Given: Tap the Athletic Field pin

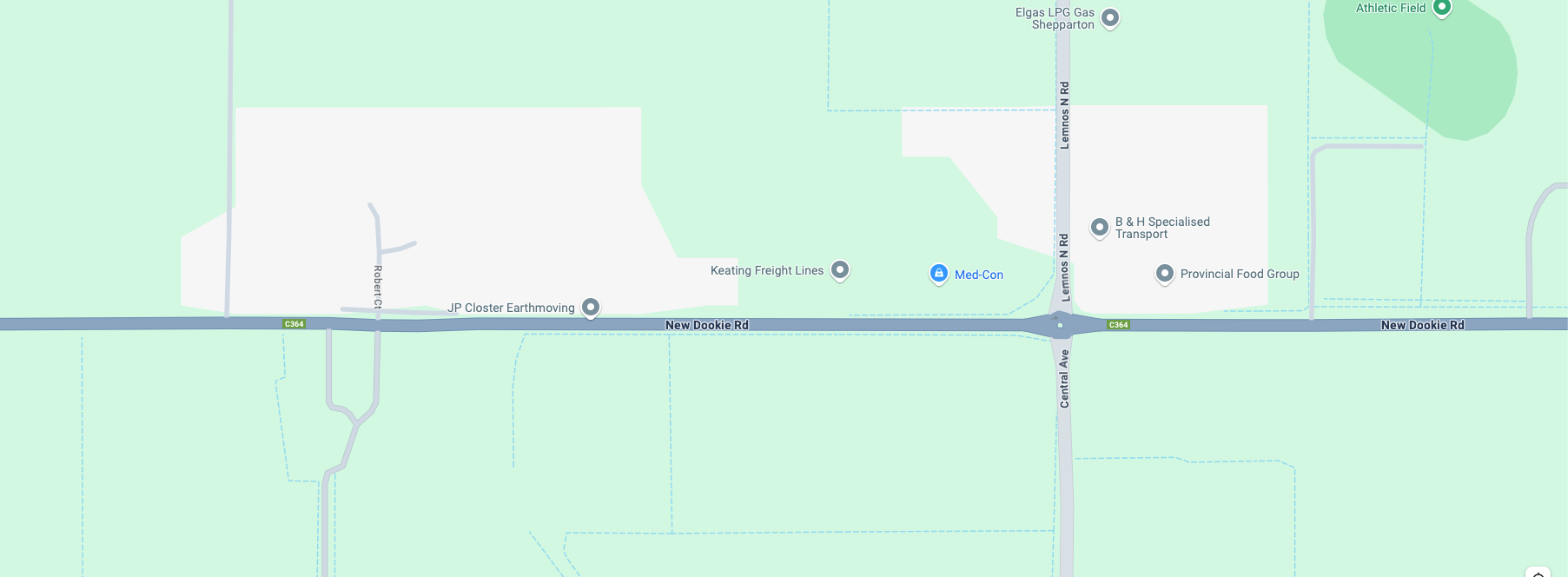Looking at the screenshot, I should pos(1441,8).
